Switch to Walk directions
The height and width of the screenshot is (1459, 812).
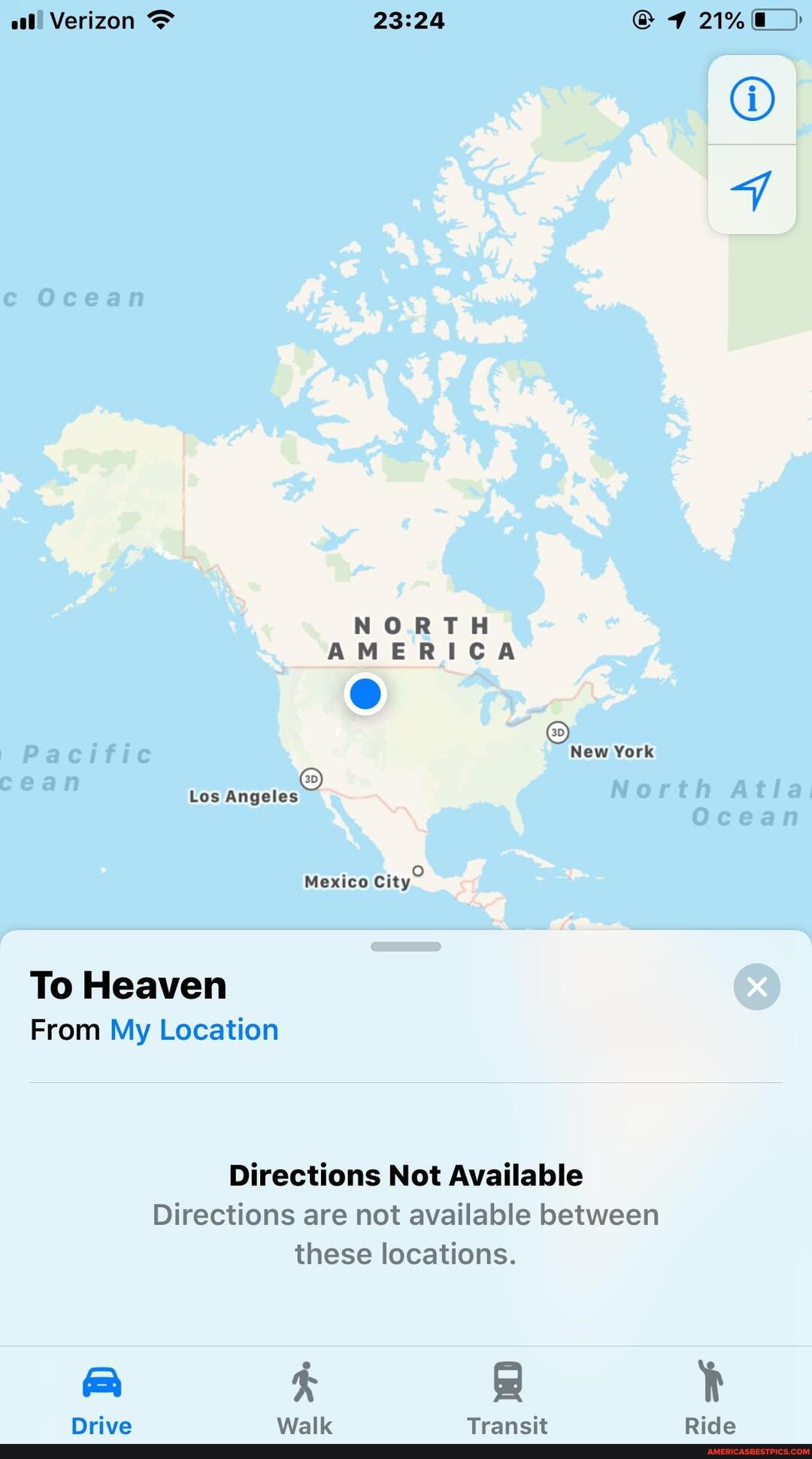pos(304,1400)
